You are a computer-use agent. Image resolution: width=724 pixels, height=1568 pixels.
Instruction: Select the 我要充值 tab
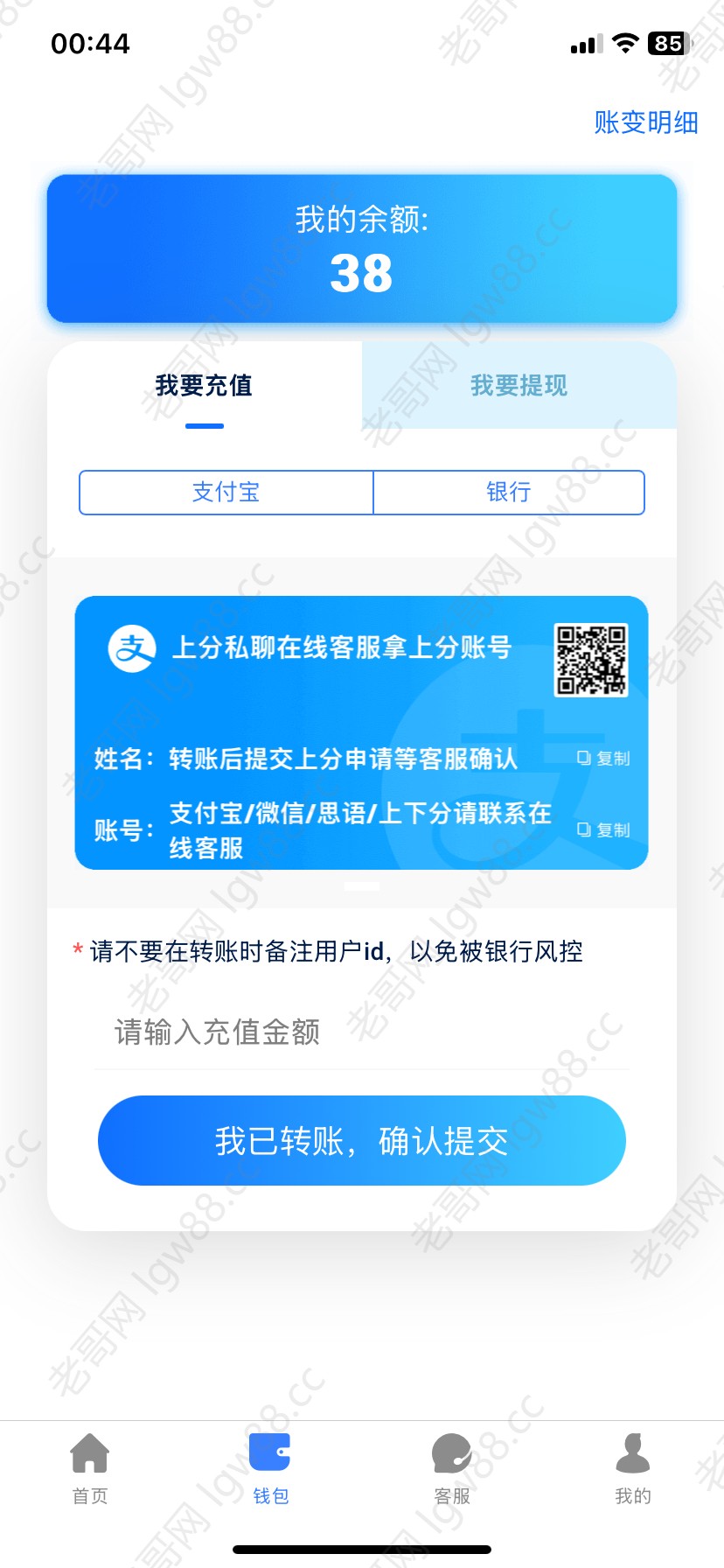(x=204, y=385)
